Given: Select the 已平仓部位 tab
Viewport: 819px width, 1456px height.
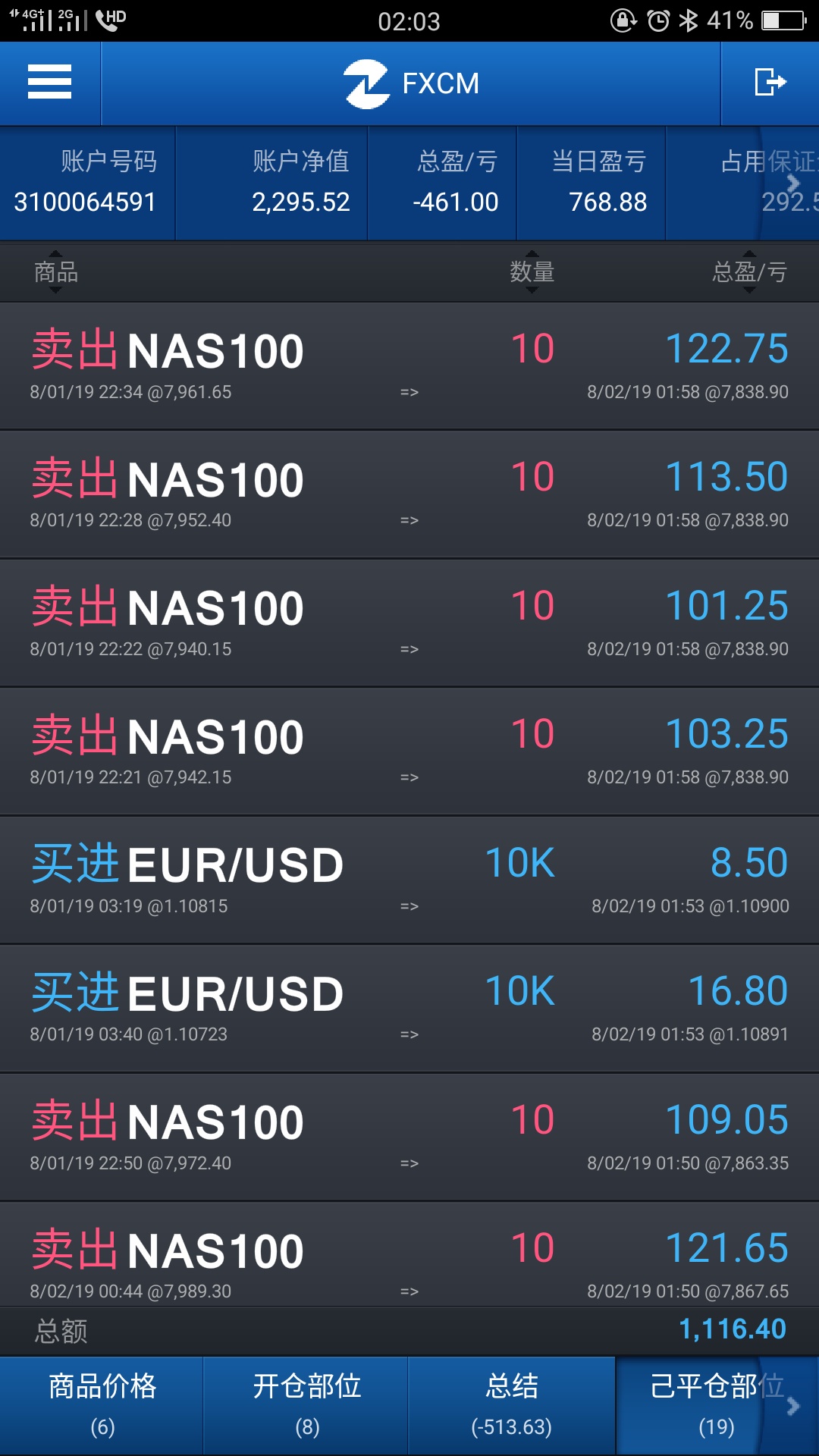Looking at the screenshot, I should click(x=717, y=1406).
